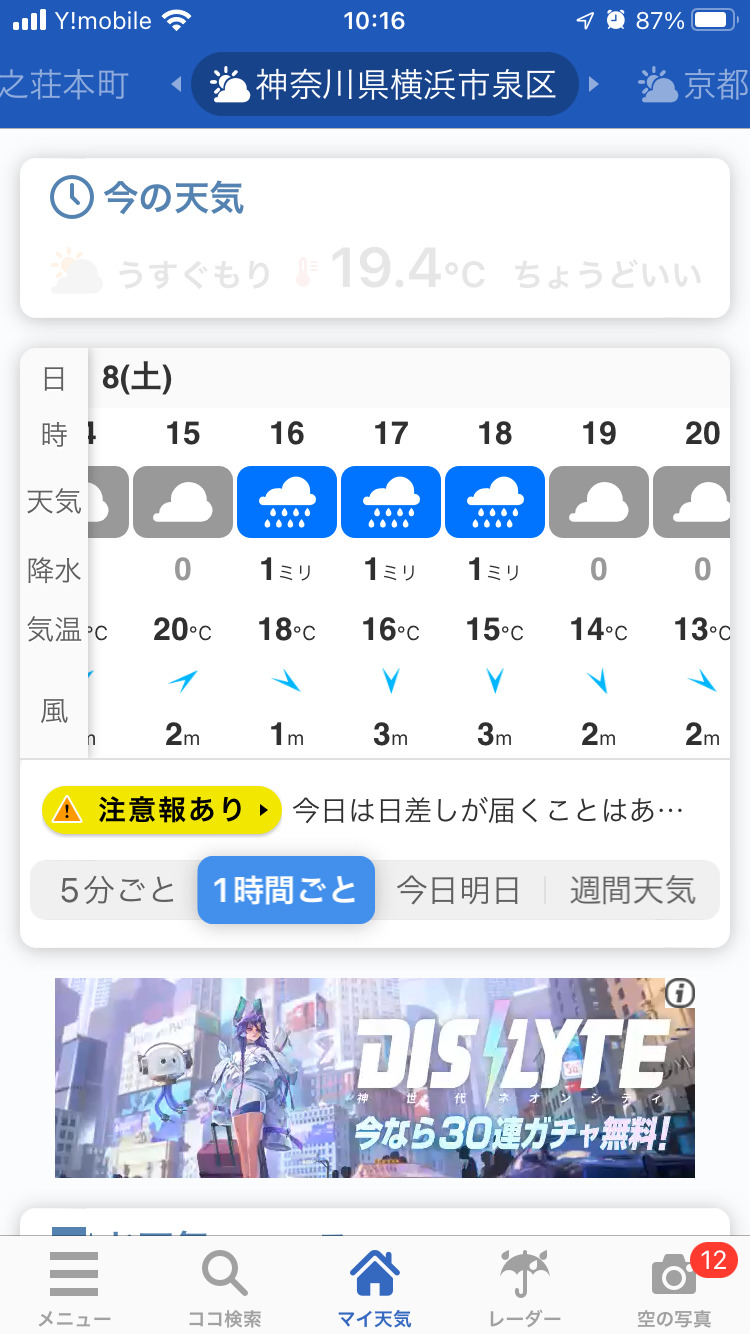Go to previous location with left arrow
The width and height of the screenshot is (750, 1334).
click(177, 85)
